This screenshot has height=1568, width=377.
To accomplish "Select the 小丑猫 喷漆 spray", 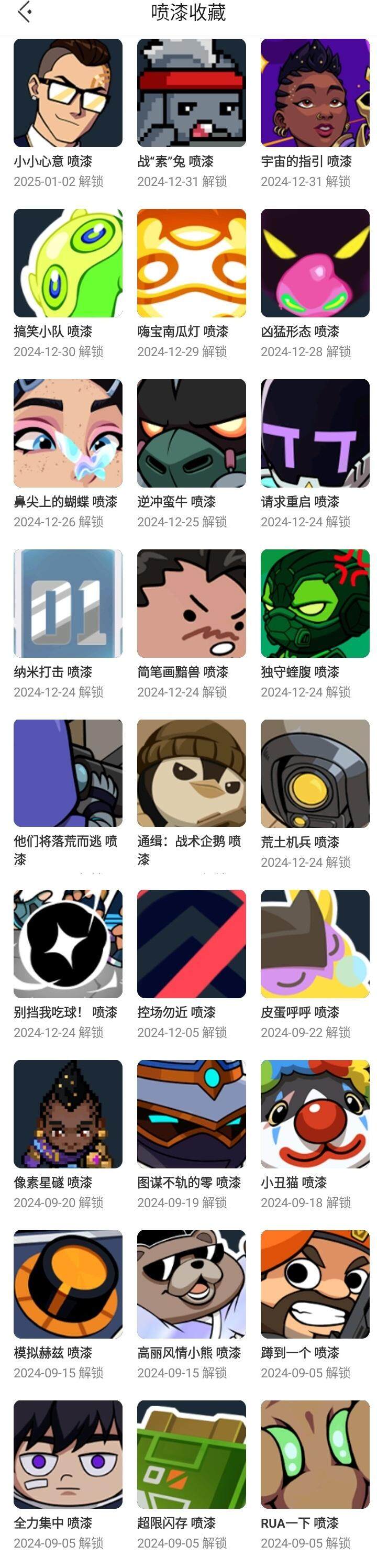I will pos(315,1114).
